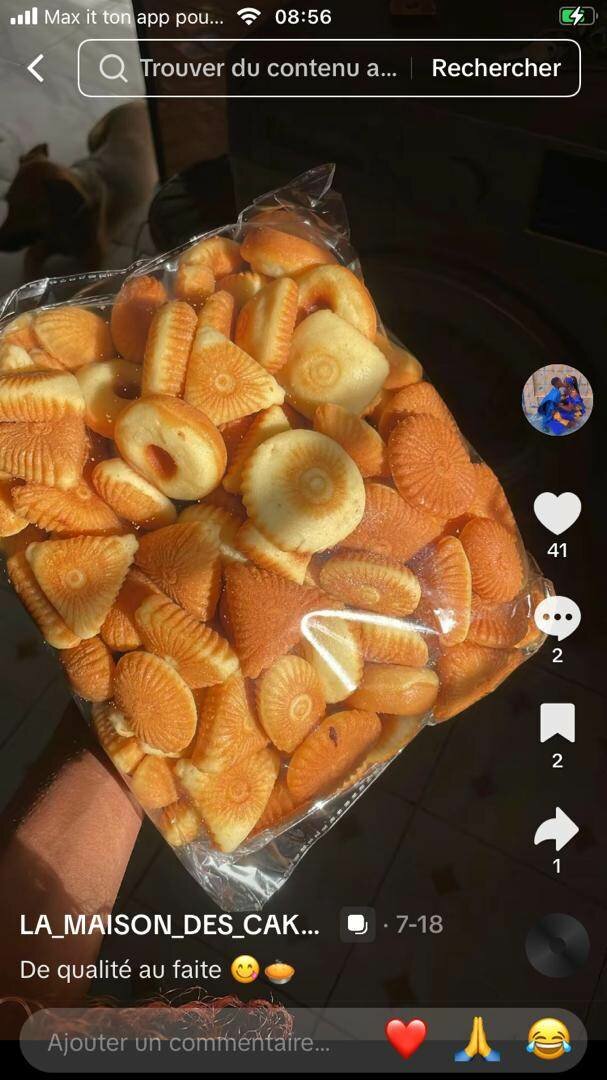
Task: Open LA_MAISON_DES_CAK... profile name
Action: pos(170,925)
